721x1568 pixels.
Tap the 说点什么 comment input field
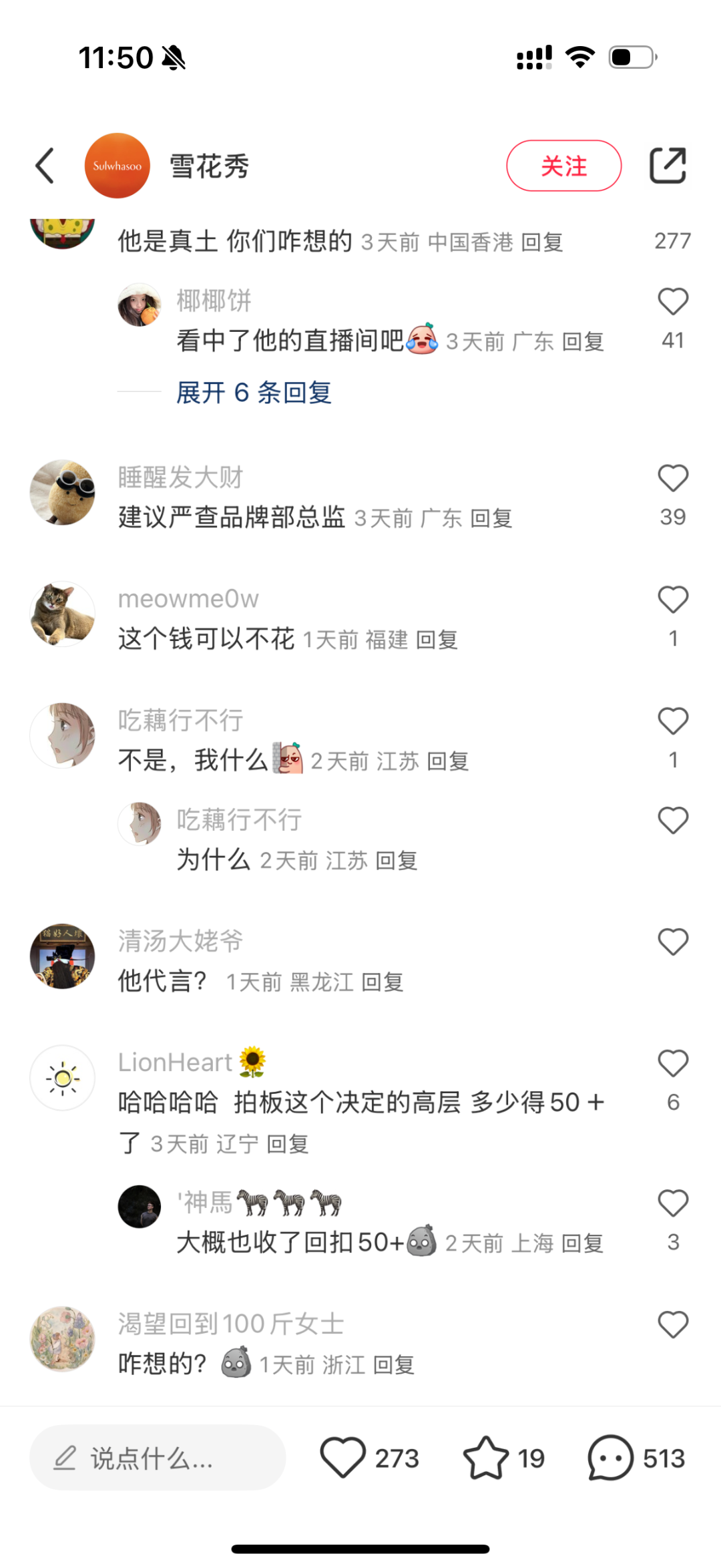[158, 1458]
